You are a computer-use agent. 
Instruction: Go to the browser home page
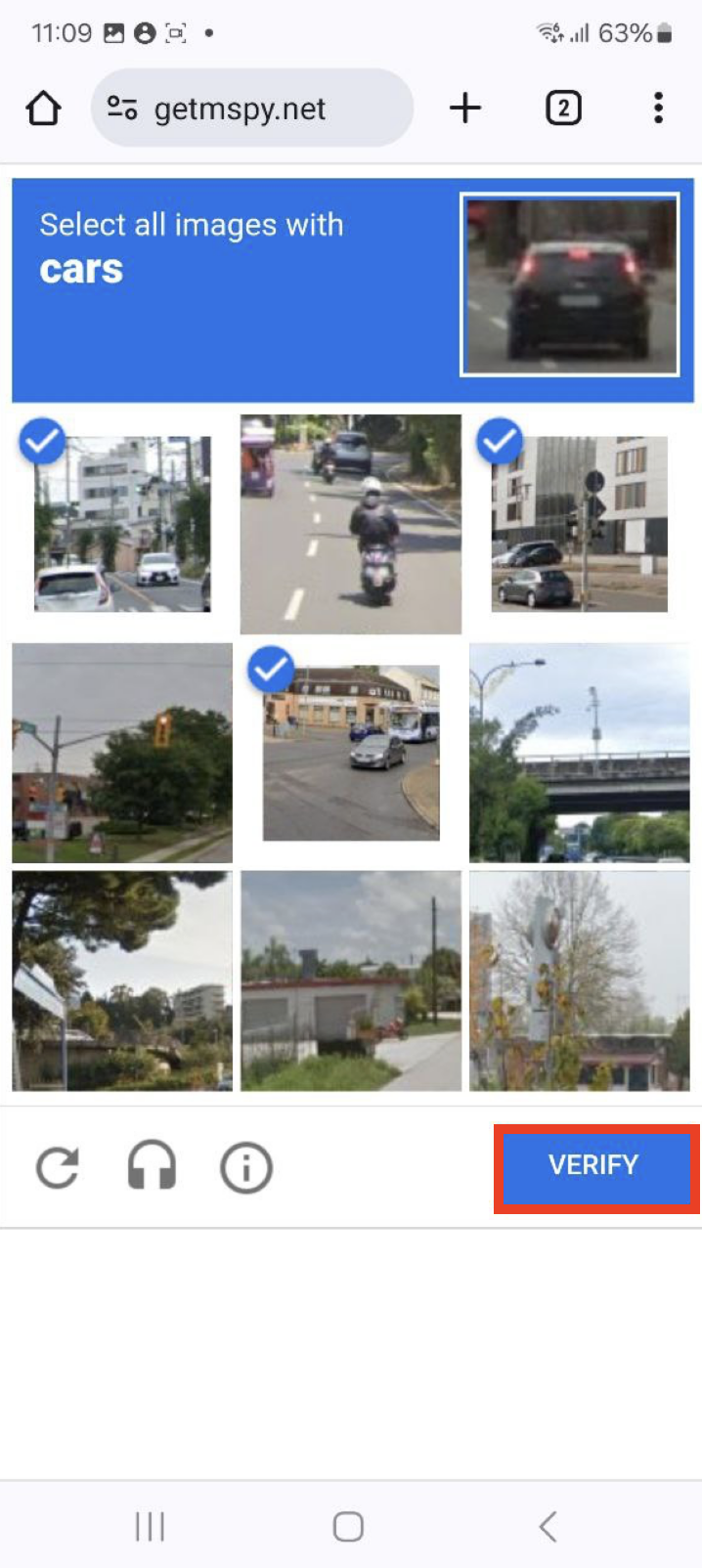click(43, 109)
